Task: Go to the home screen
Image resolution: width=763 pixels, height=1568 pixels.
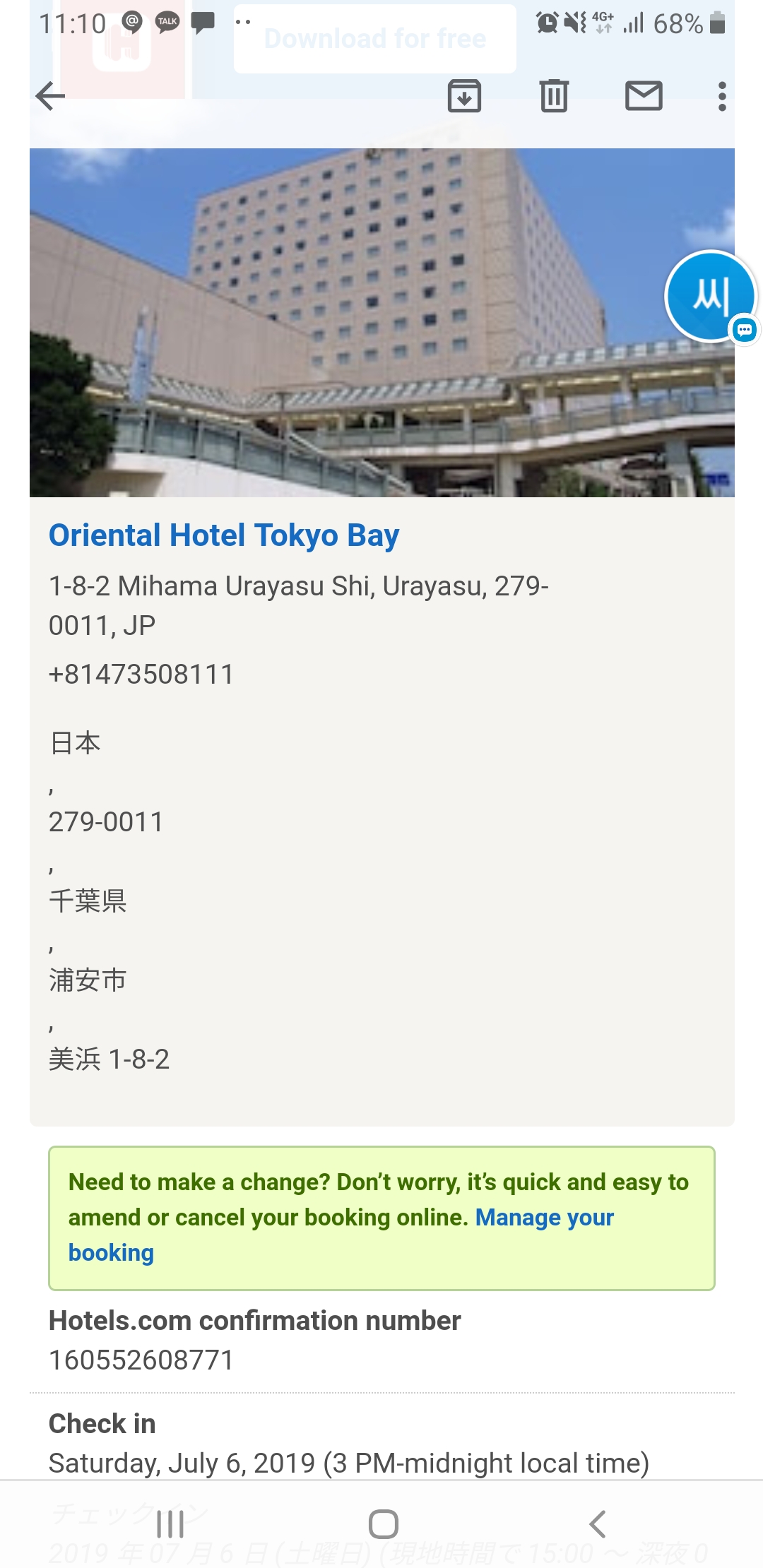Action: pyautogui.click(x=383, y=1524)
